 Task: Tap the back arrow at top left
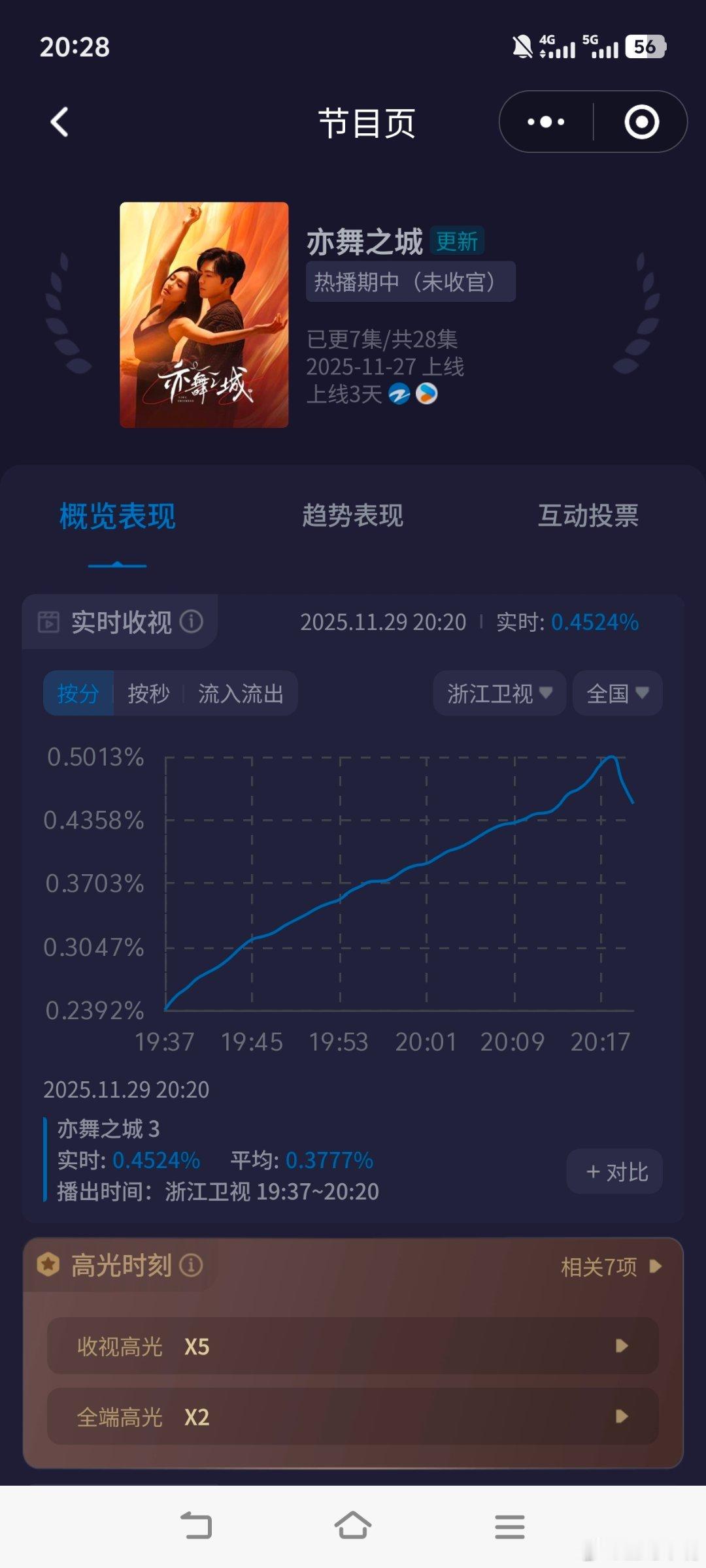60,122
